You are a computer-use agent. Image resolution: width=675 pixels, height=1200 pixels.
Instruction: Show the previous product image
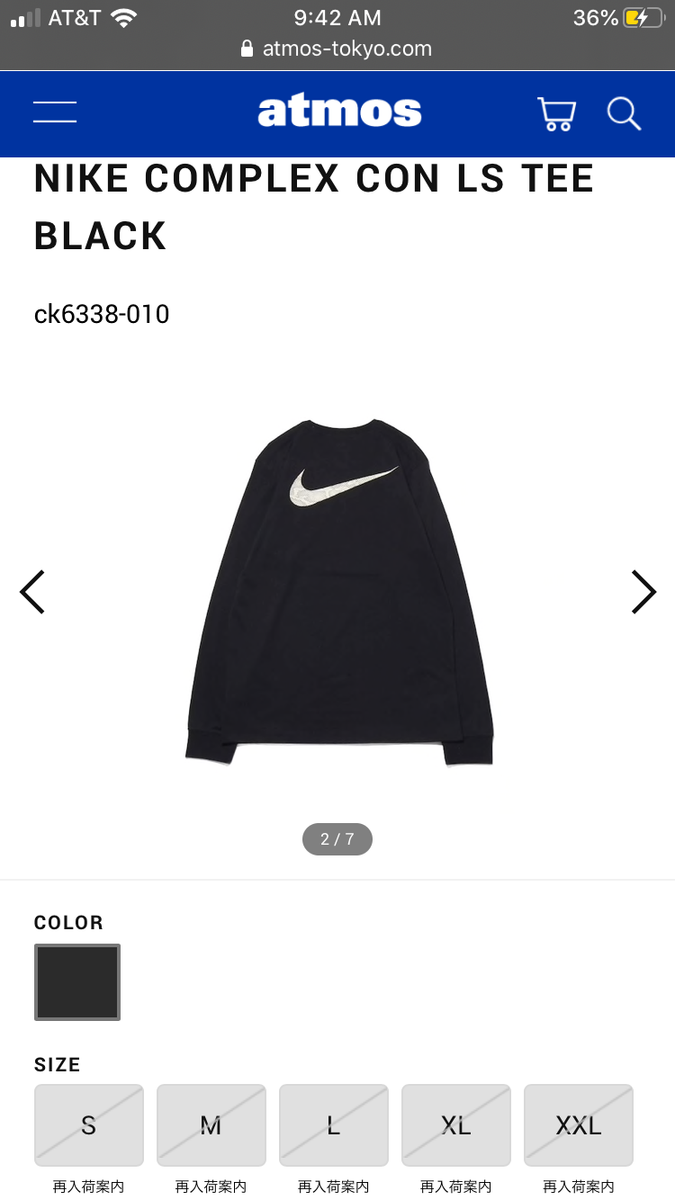pos(32,592)
